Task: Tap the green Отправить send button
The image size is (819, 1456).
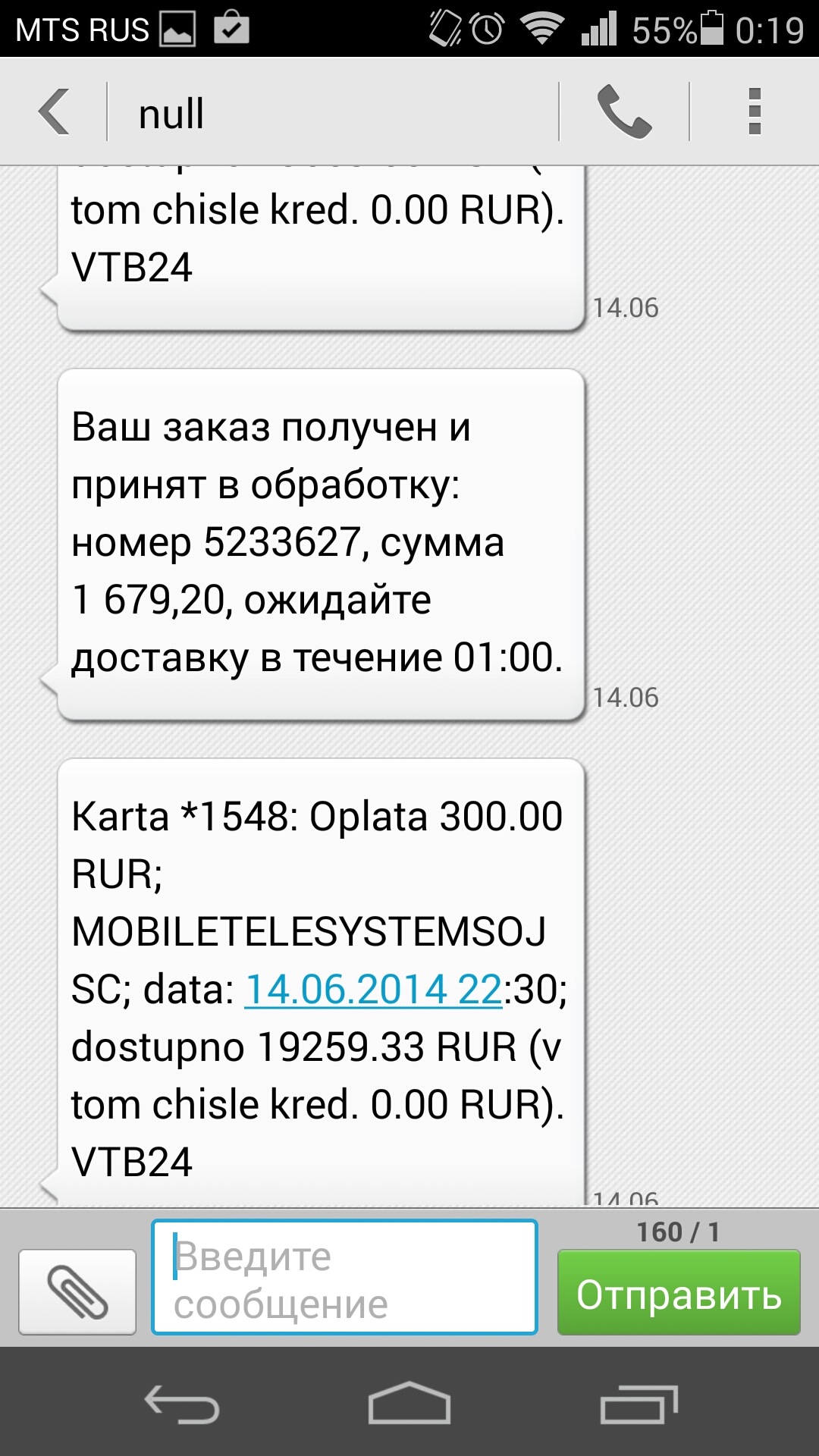Action: click(x=679, y=1292)
